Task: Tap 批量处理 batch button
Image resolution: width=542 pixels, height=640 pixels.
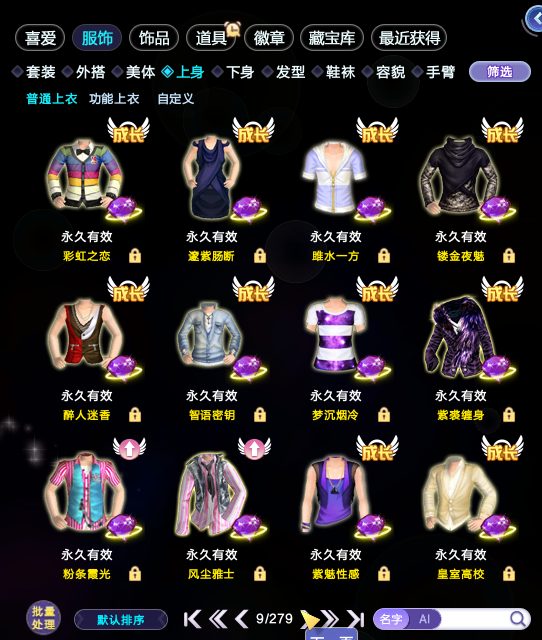Action: 43,618
